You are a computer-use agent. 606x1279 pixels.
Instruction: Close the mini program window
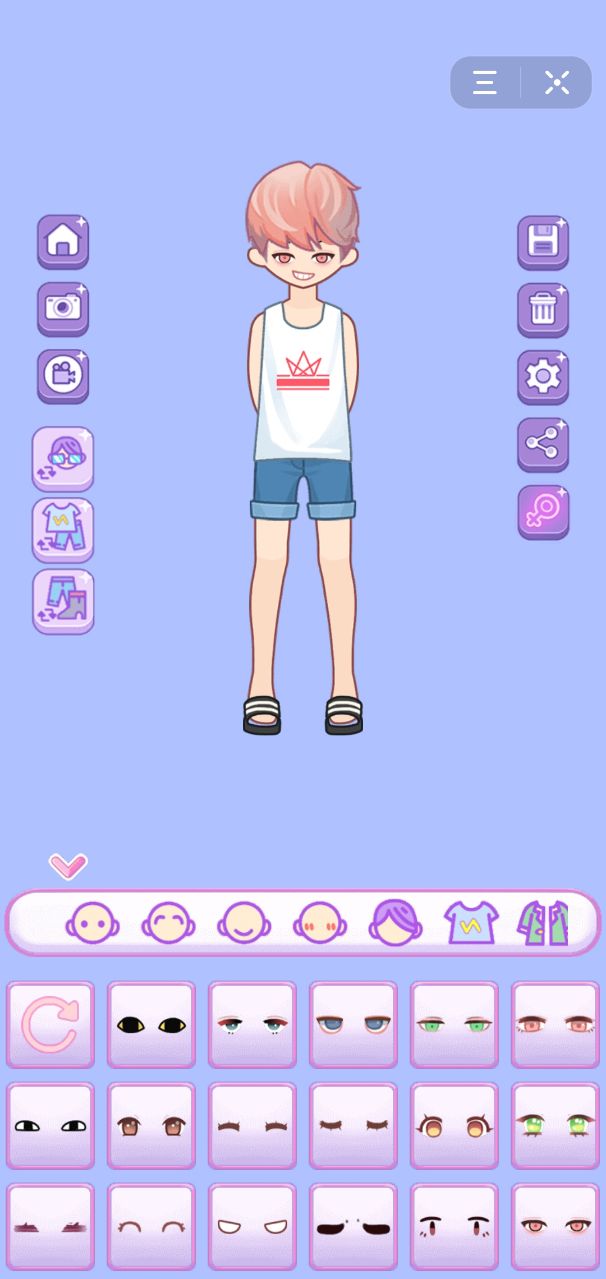(x=557, y=82)
